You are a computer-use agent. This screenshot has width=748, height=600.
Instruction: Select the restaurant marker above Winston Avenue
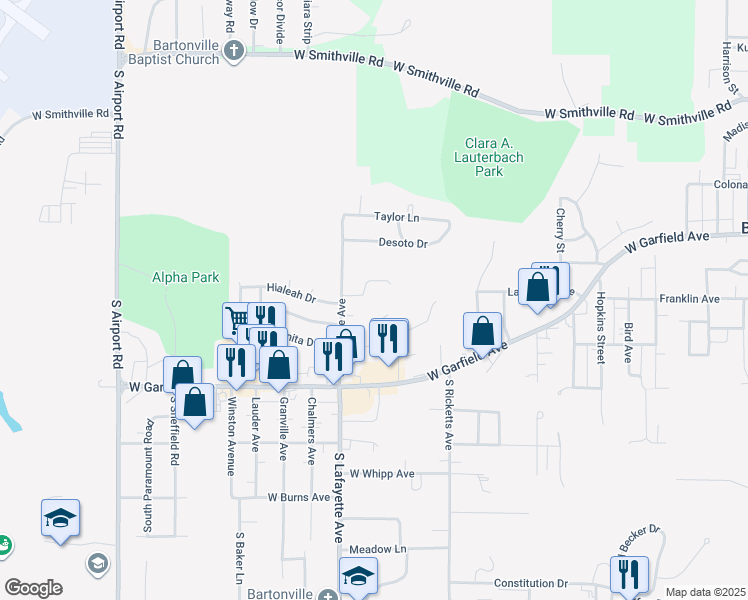[236, 361]
